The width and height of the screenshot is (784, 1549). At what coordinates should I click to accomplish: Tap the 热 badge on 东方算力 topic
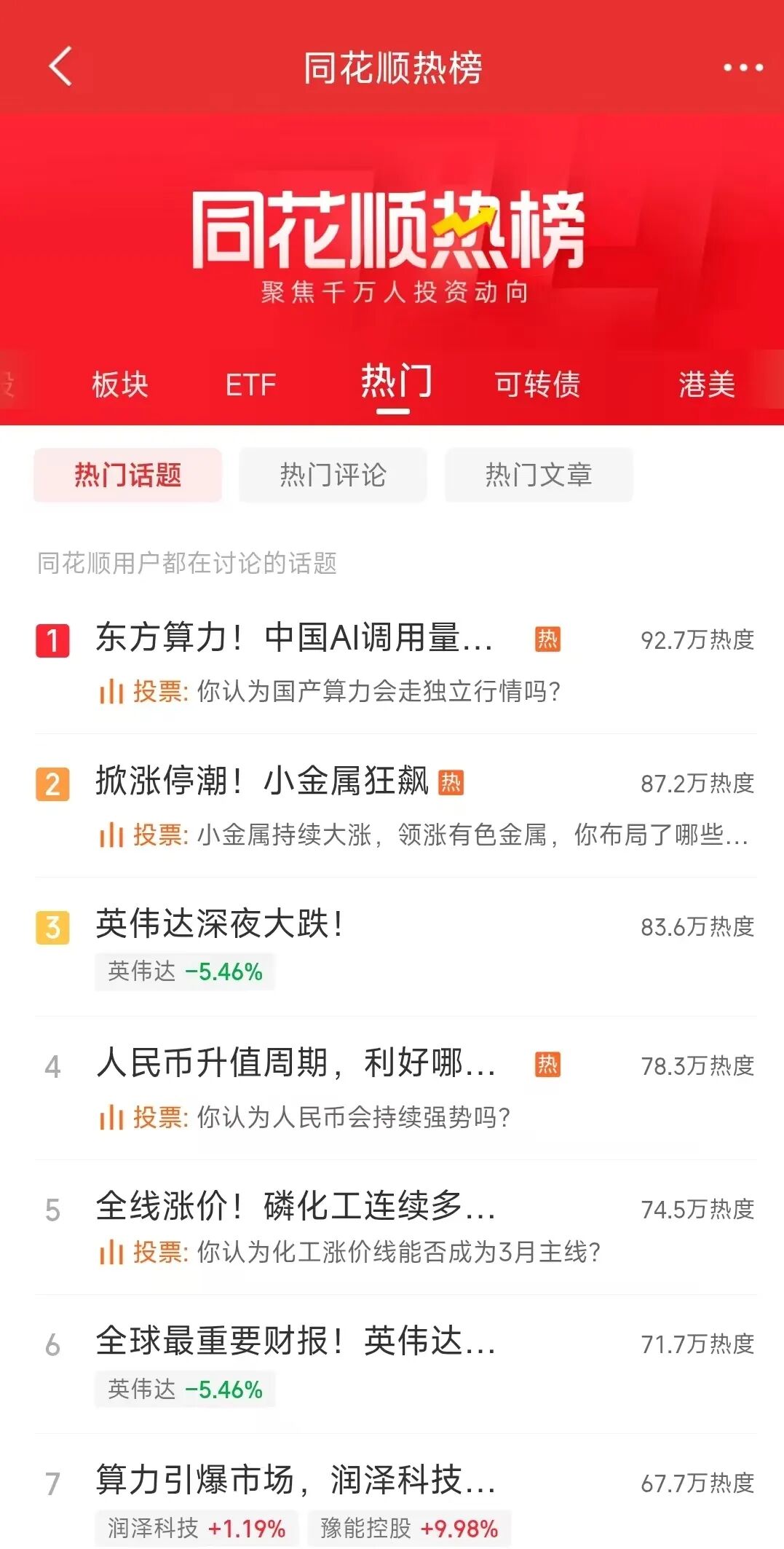coord(547,639)
